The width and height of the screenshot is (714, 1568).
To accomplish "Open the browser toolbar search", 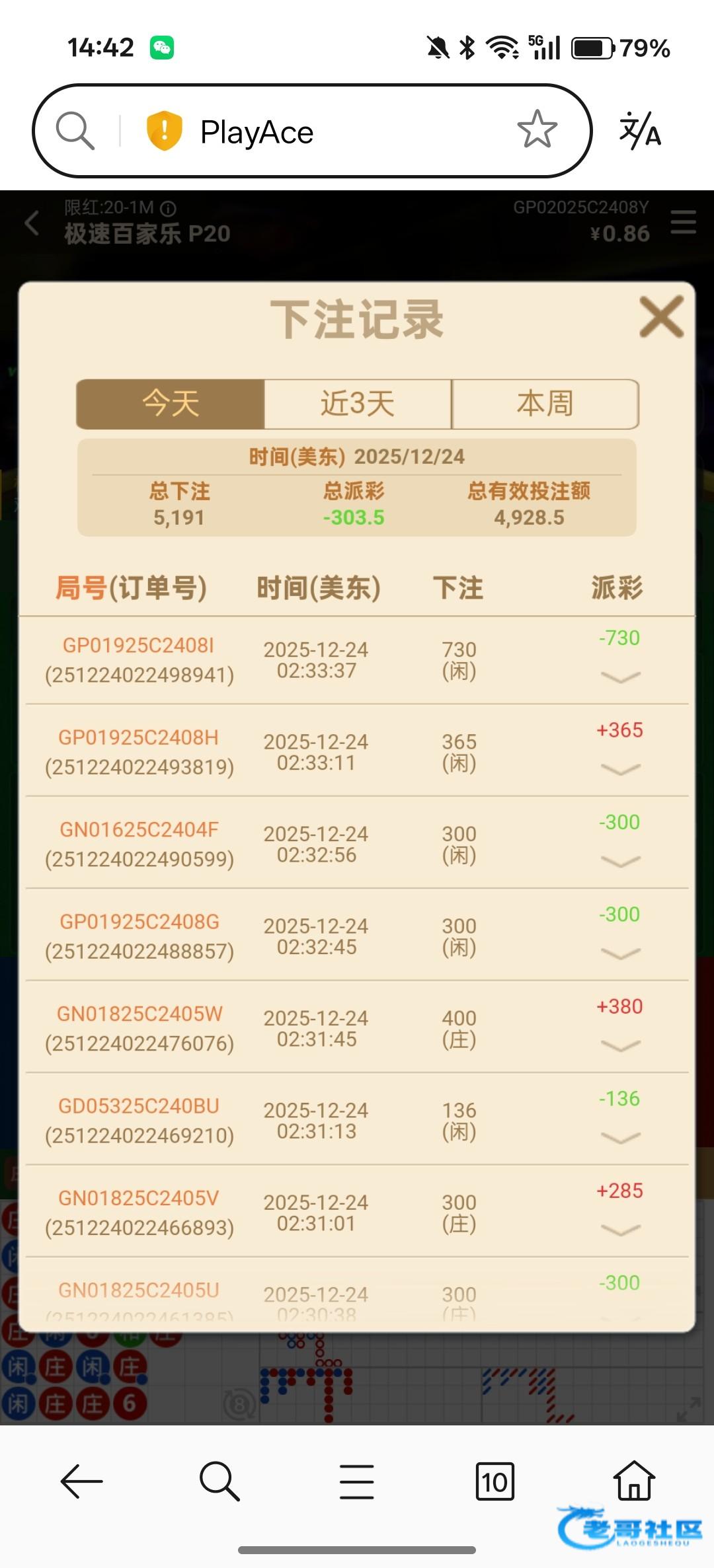I will (219, 1481).
